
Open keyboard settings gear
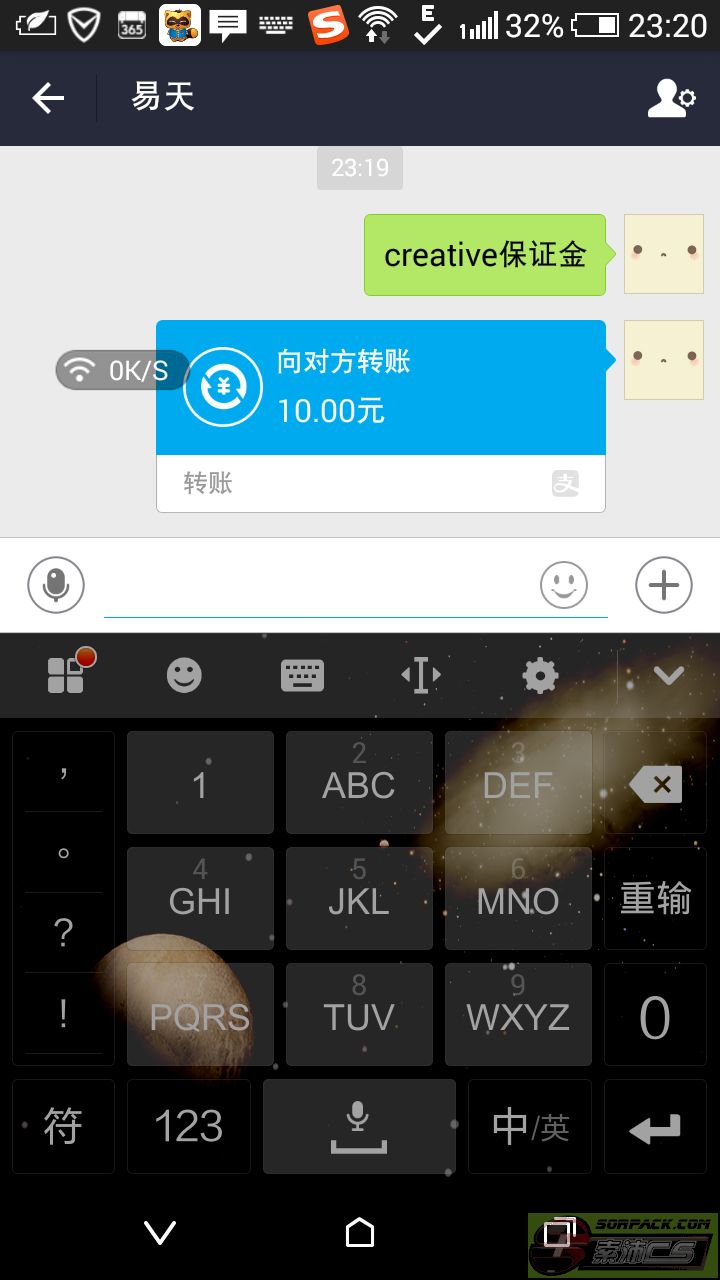click(x=540, y=676)
